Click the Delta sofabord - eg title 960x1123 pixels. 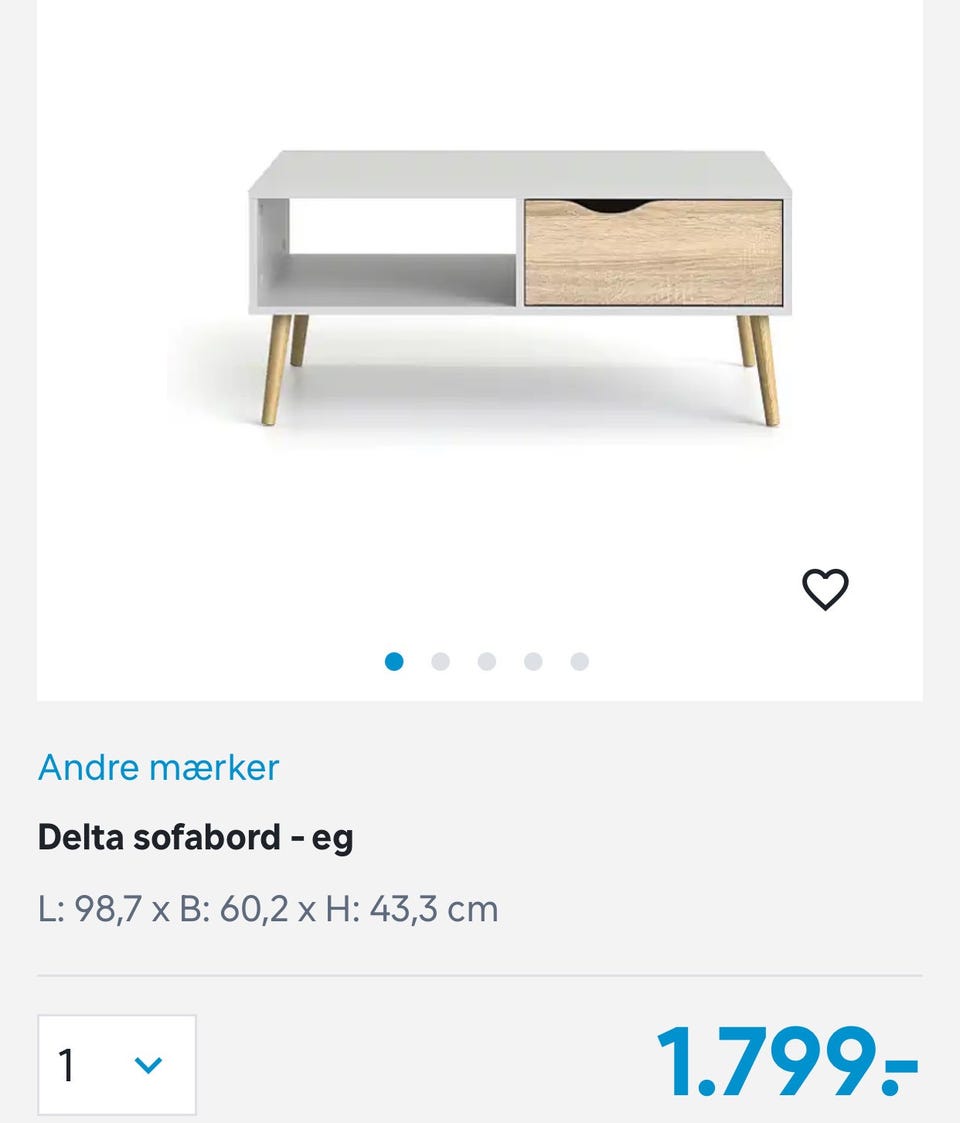tap(196, 837)
